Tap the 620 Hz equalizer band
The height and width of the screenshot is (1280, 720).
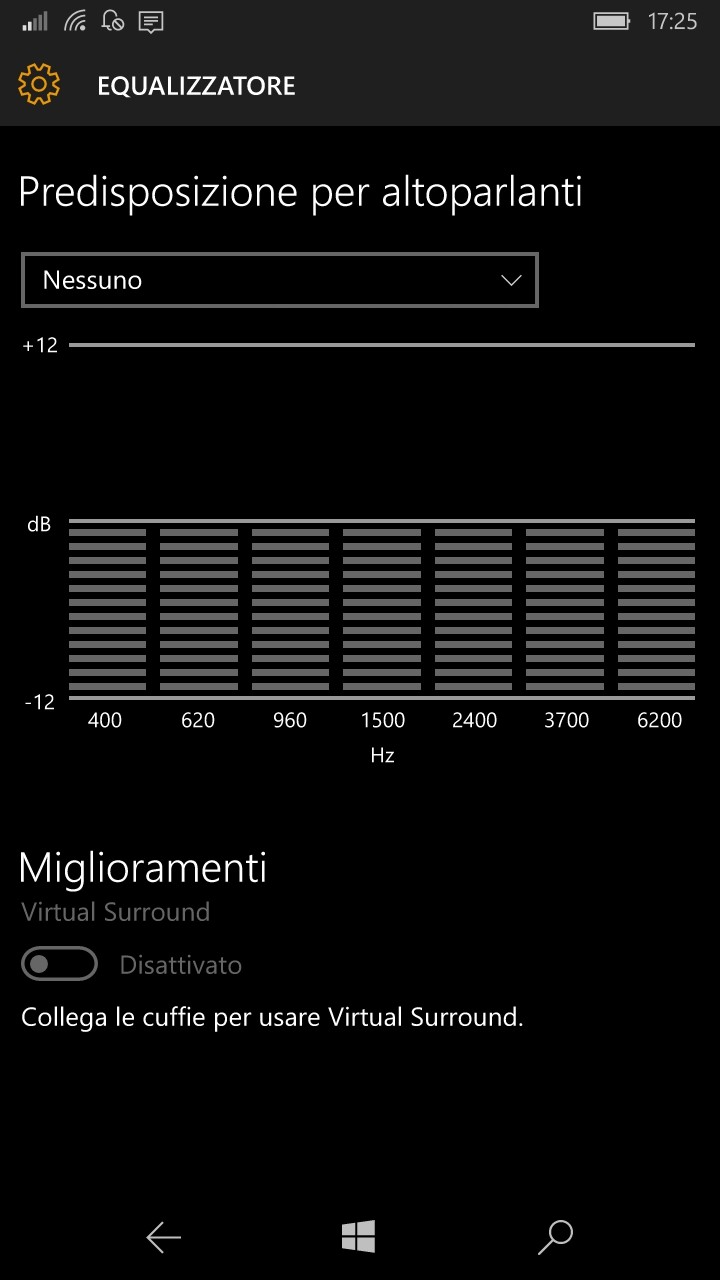(199, 610)
